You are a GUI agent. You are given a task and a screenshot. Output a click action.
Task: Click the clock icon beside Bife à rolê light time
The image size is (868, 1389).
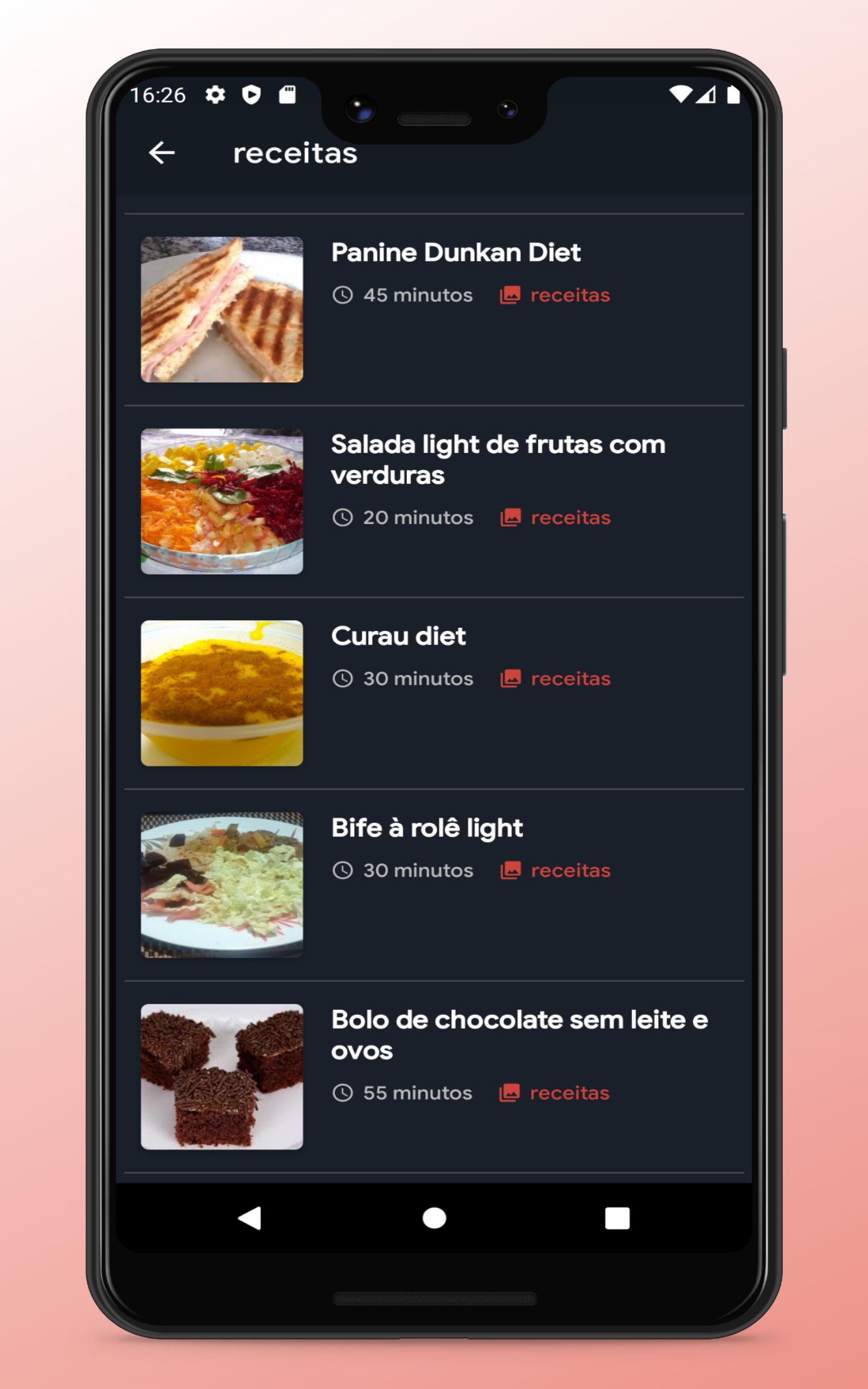343,870
